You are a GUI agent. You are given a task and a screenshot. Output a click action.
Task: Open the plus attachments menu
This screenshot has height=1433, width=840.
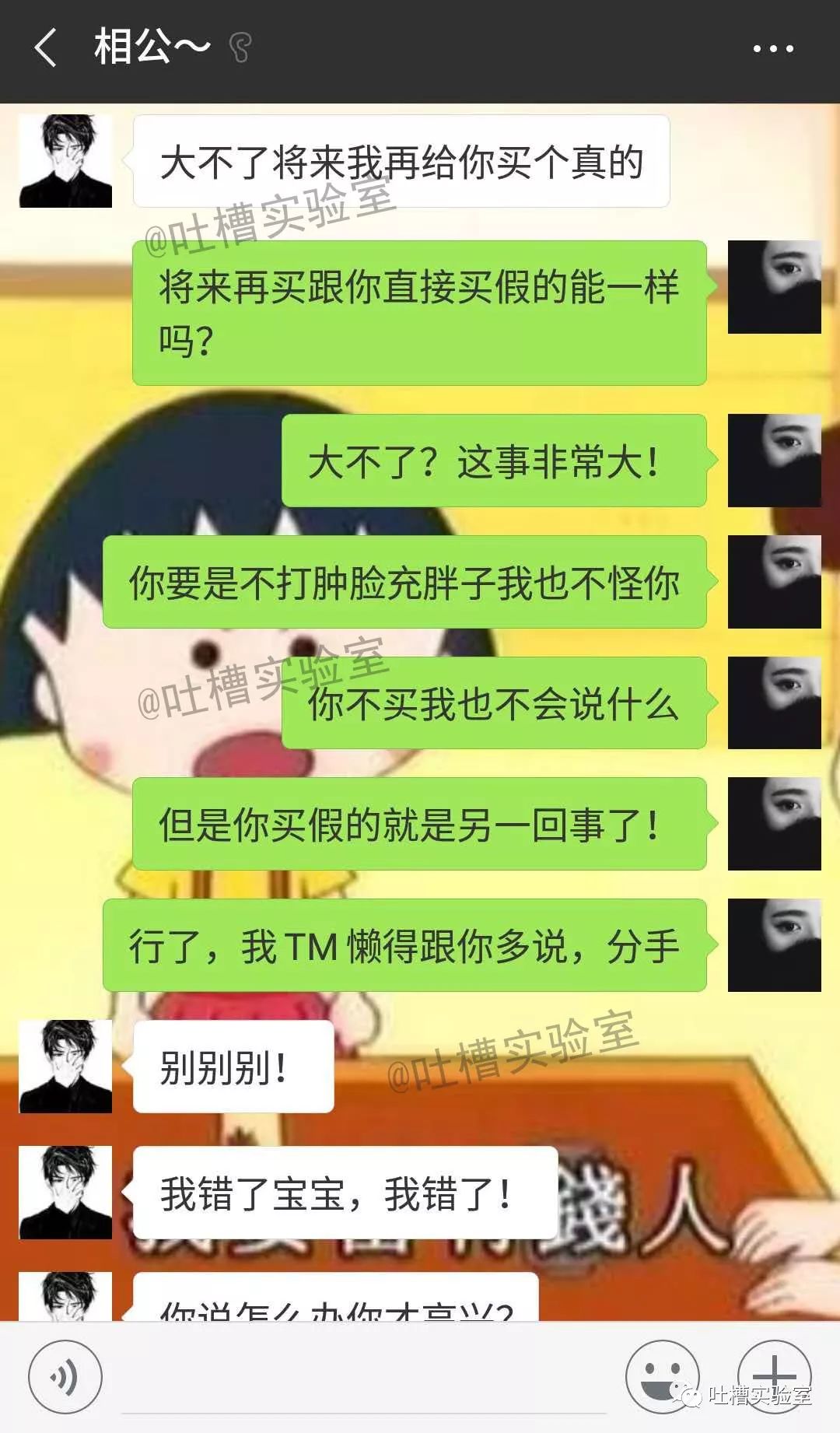(x=774, y=1375)
